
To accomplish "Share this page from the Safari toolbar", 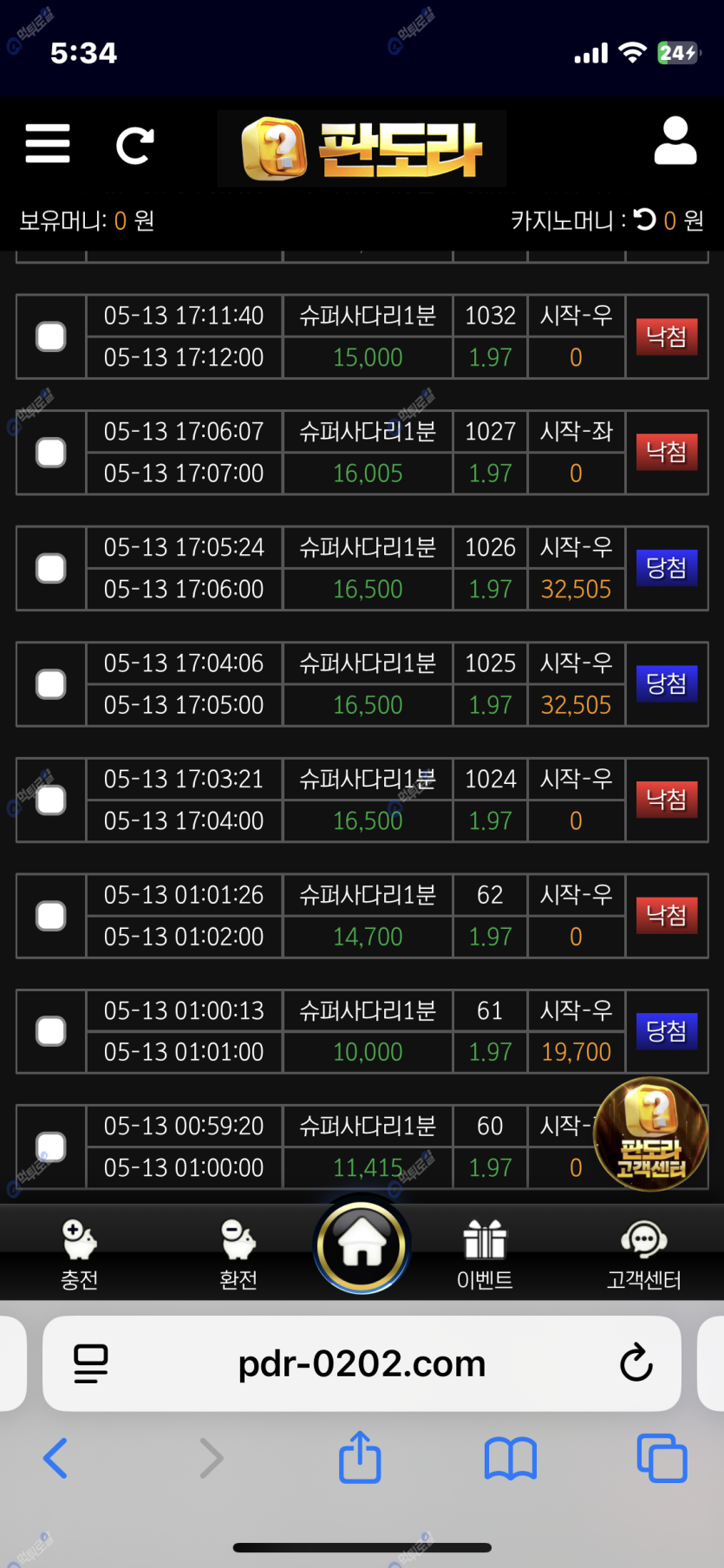I will 360,1457.
